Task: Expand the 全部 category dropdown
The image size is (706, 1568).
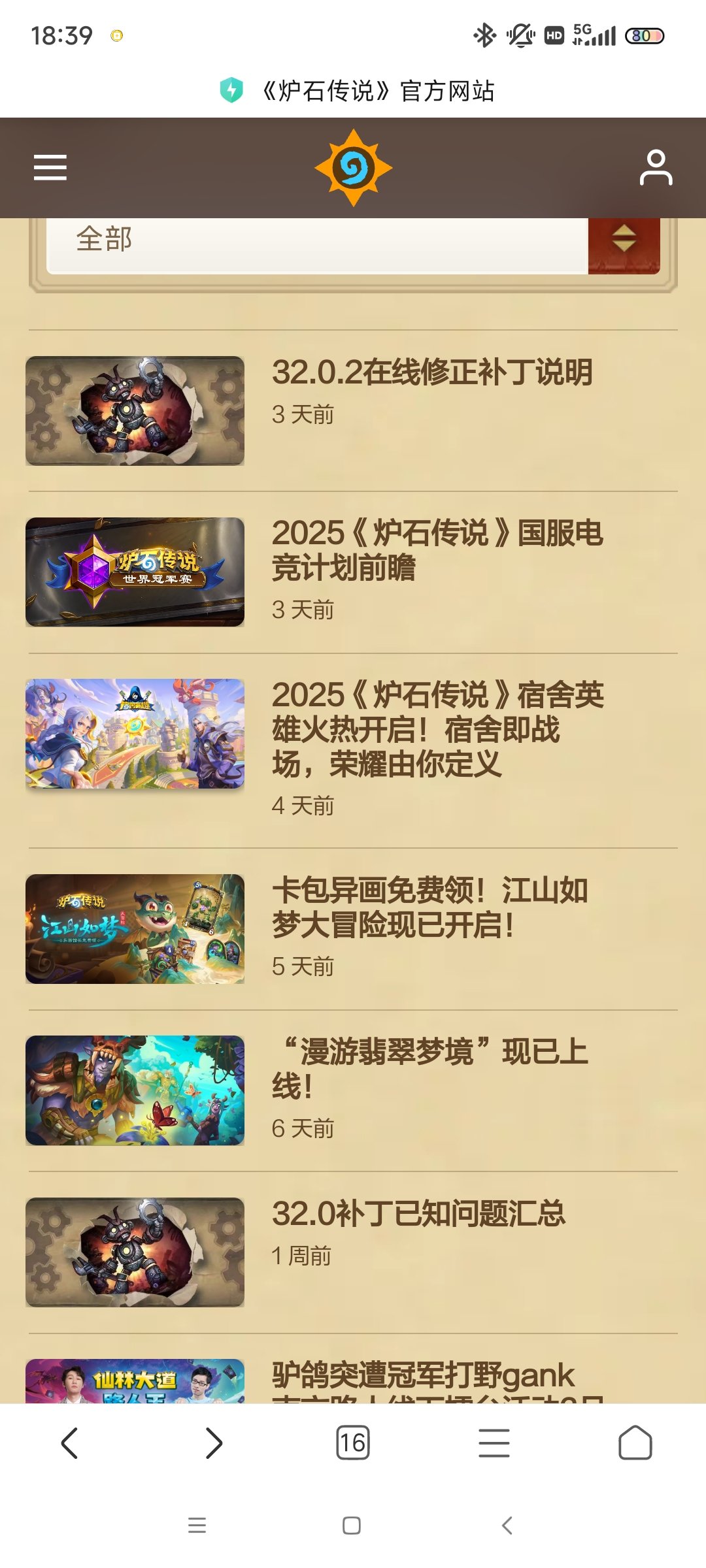Action: [x=624, y=239]
